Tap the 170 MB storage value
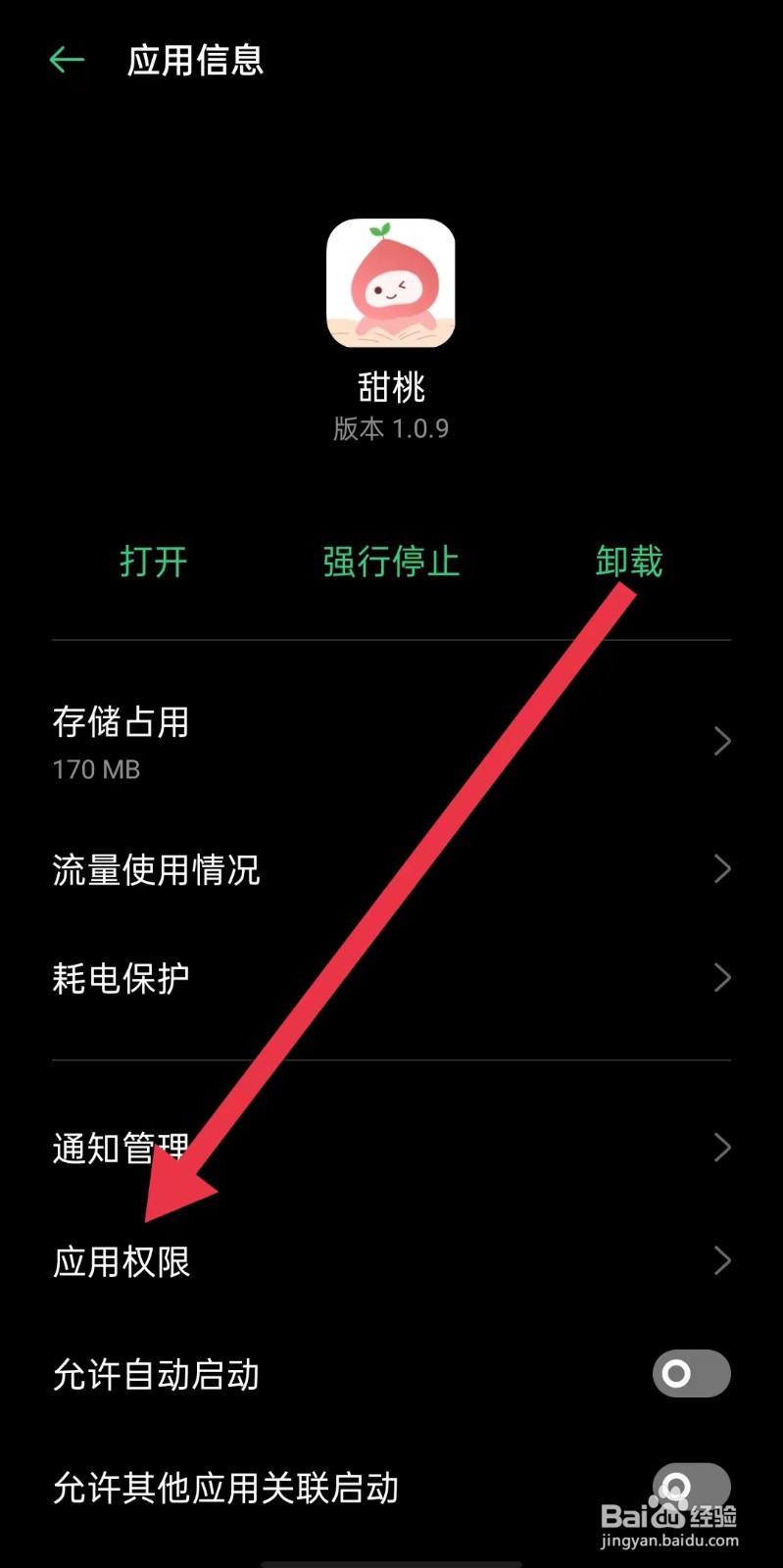 pyautogui.click(x=95, y=769)
